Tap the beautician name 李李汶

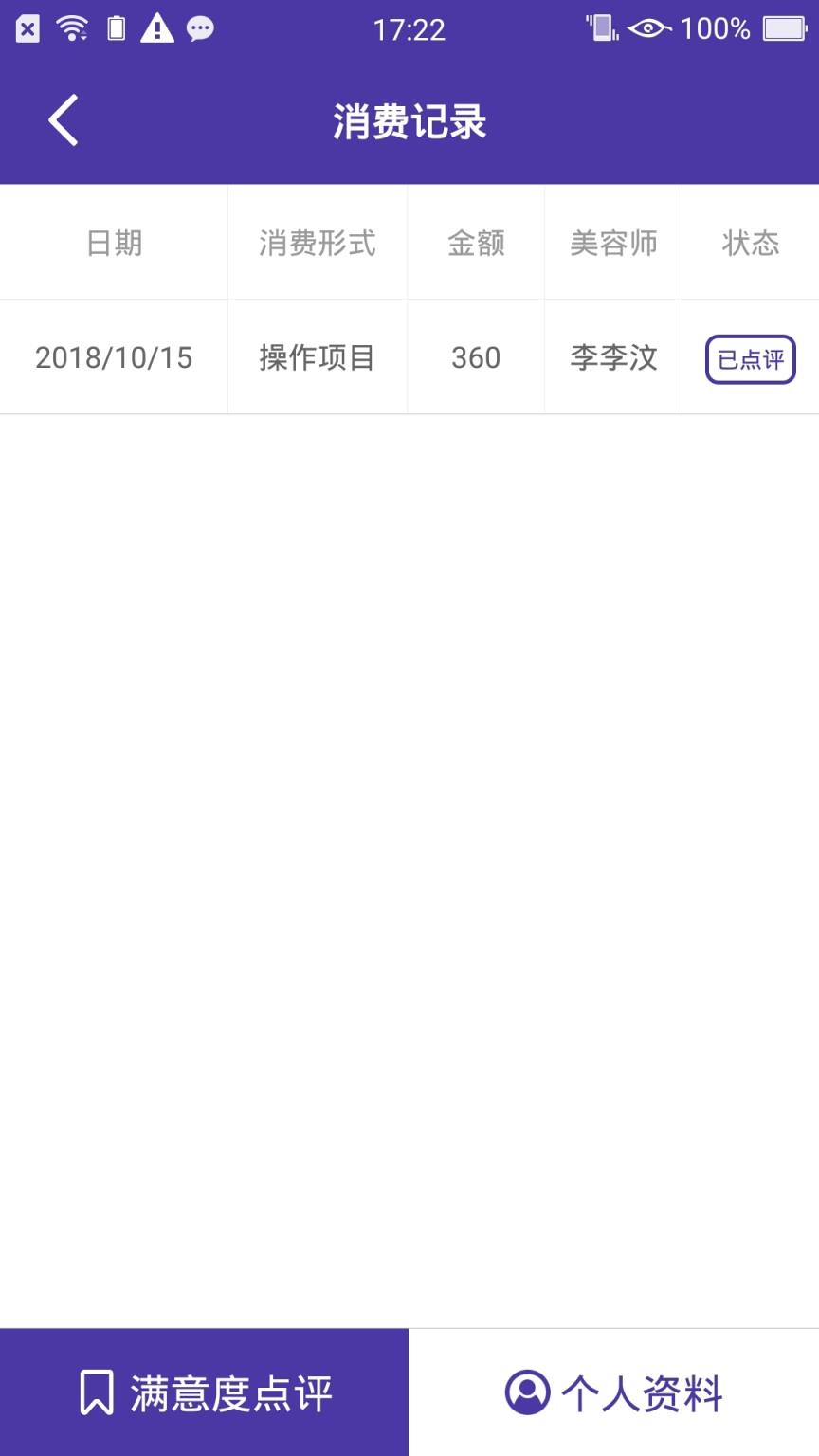coord(612,358)
